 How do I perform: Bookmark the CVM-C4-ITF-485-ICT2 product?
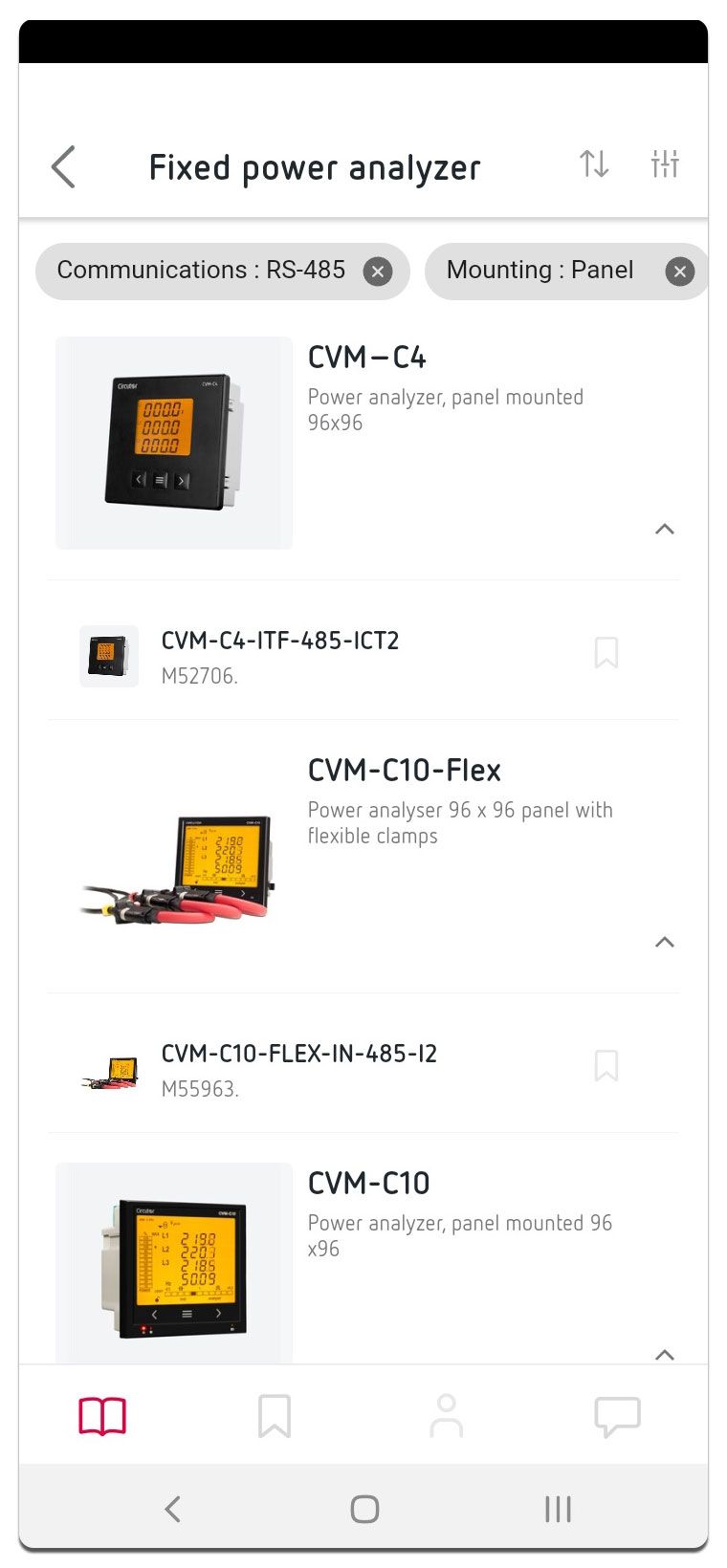pos(606,652)
